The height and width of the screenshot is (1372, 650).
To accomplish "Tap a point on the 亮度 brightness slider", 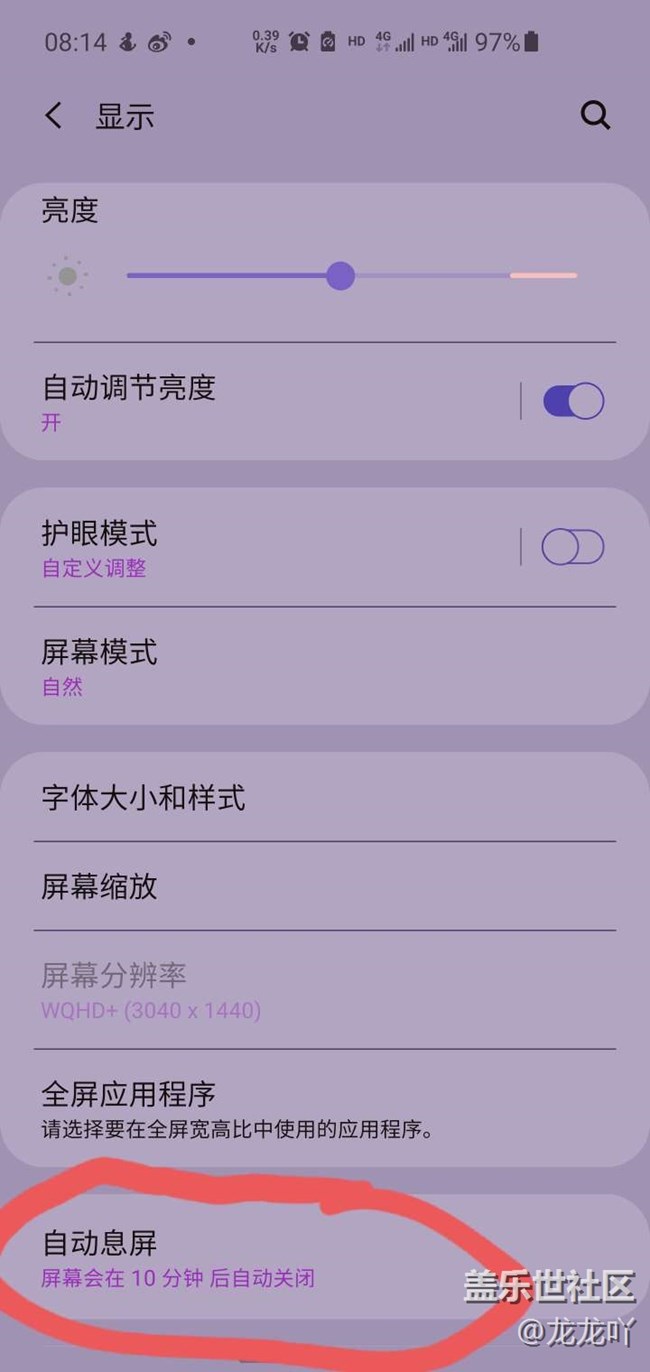I will [x=351, y=275].
